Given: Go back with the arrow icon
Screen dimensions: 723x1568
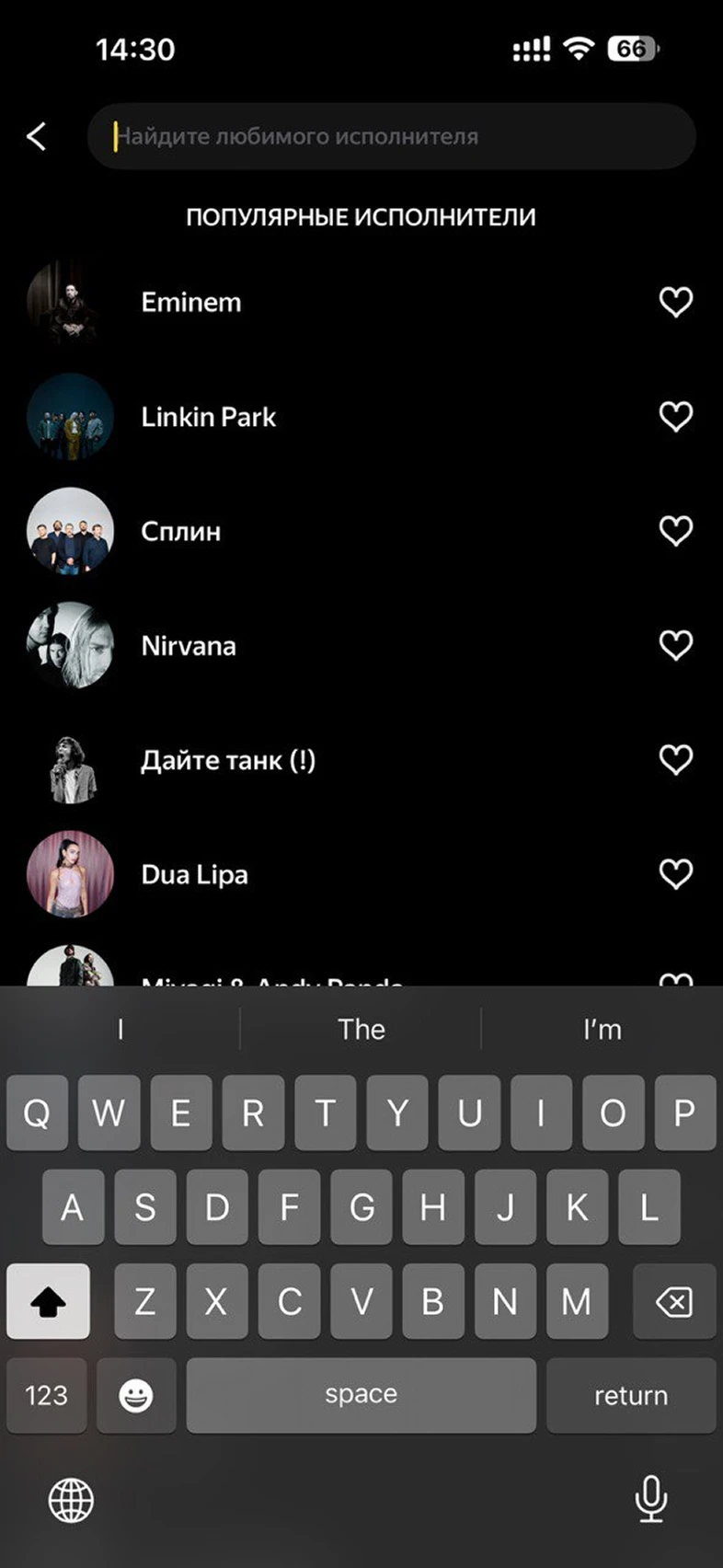Looking at the screenshot, I should coord(37,137).
